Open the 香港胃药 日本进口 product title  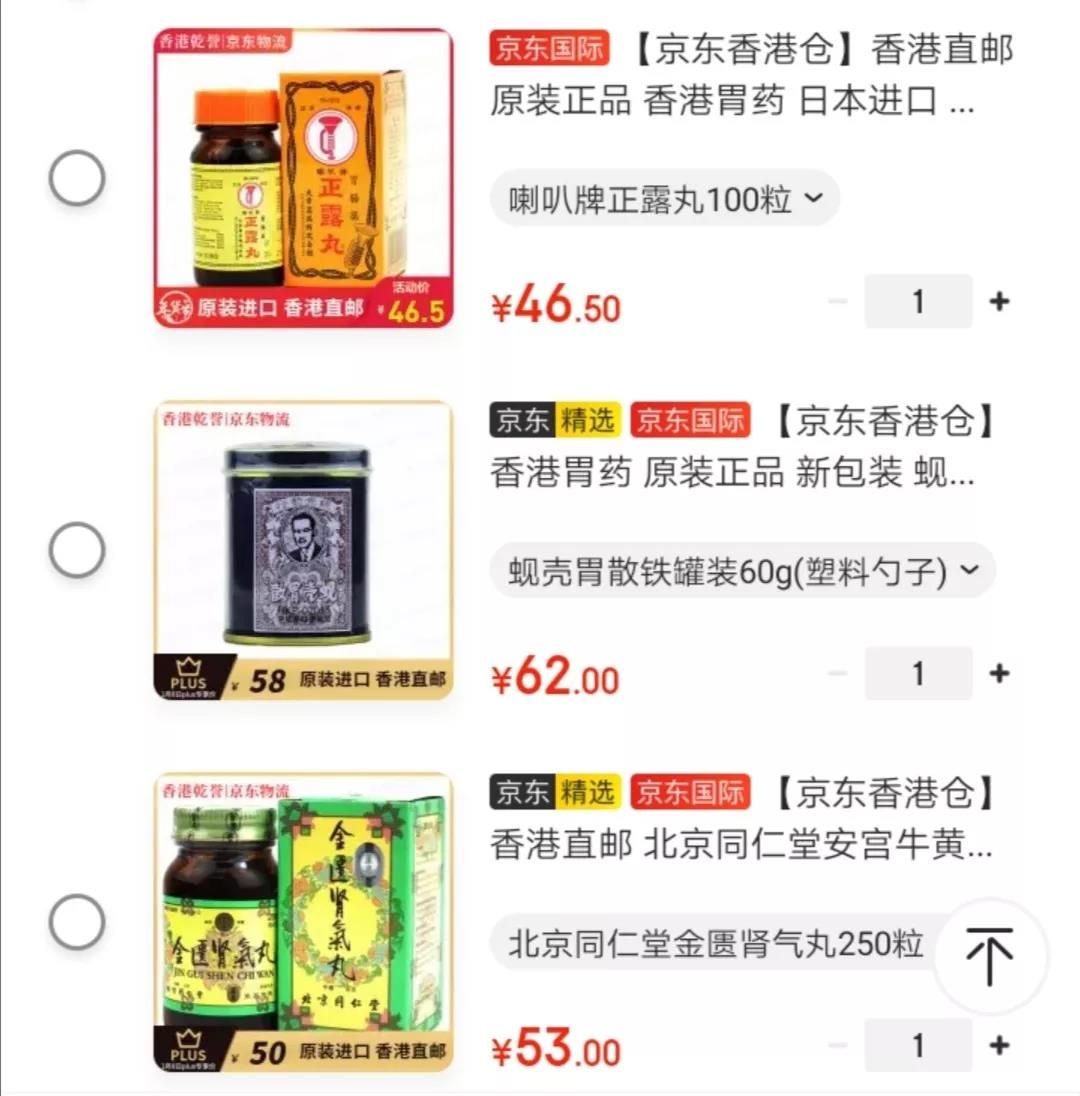click(x=750, y=75)
